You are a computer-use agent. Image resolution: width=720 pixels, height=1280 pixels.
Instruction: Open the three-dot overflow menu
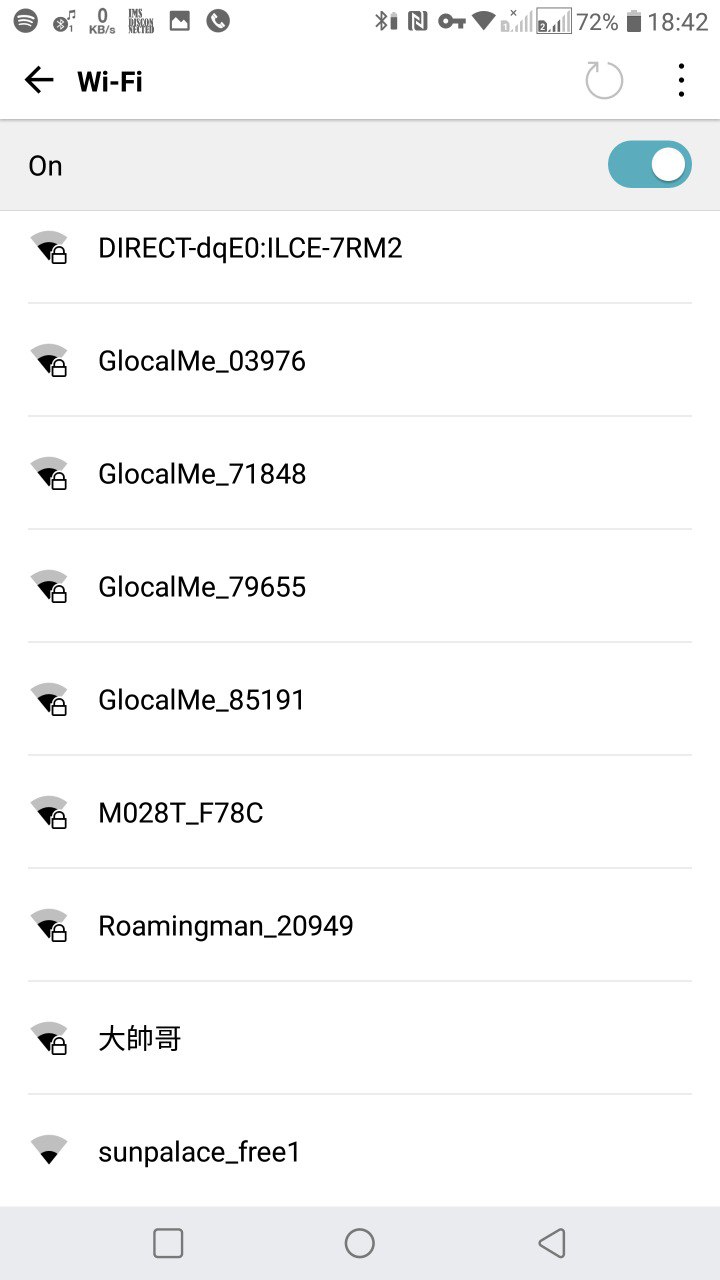point(681,81)
